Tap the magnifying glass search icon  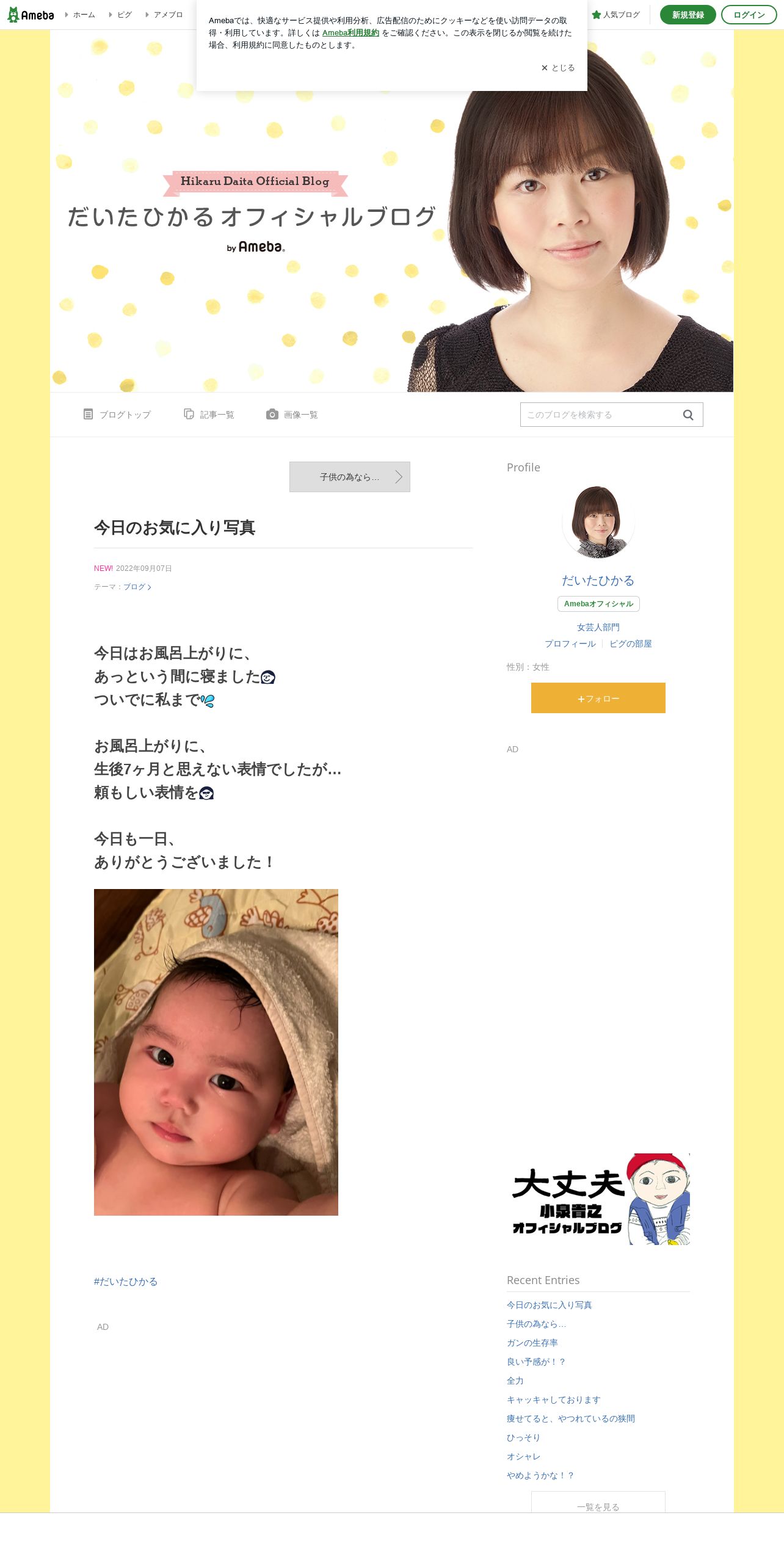point(688,415)
